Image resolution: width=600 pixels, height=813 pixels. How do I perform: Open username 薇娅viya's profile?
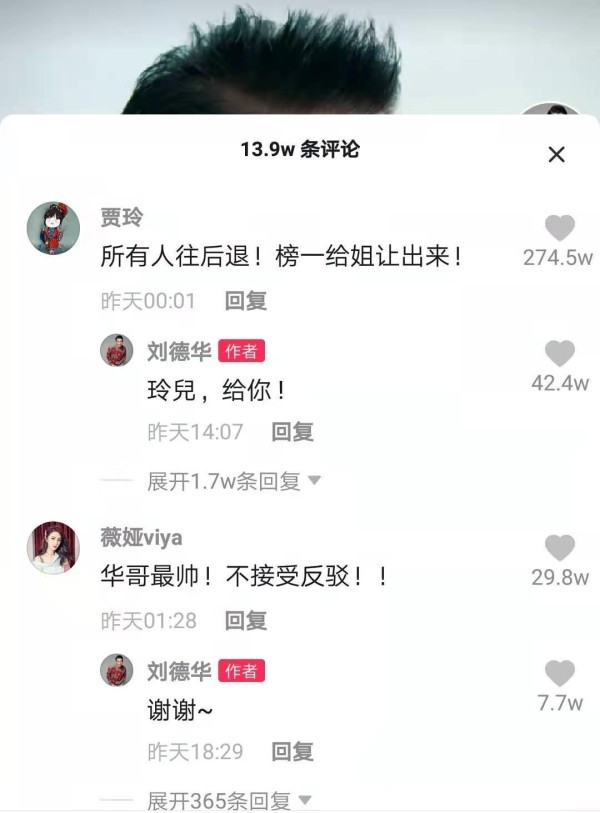pos(141,538)
